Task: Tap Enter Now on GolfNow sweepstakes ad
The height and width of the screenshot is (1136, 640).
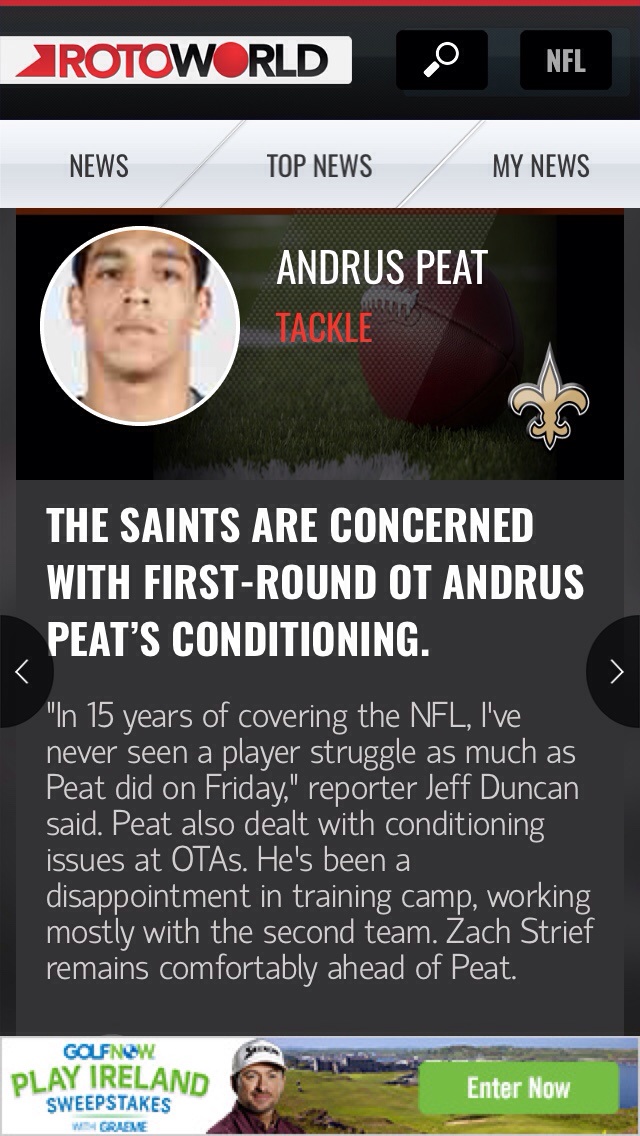Action: (x=519, y=1087)
